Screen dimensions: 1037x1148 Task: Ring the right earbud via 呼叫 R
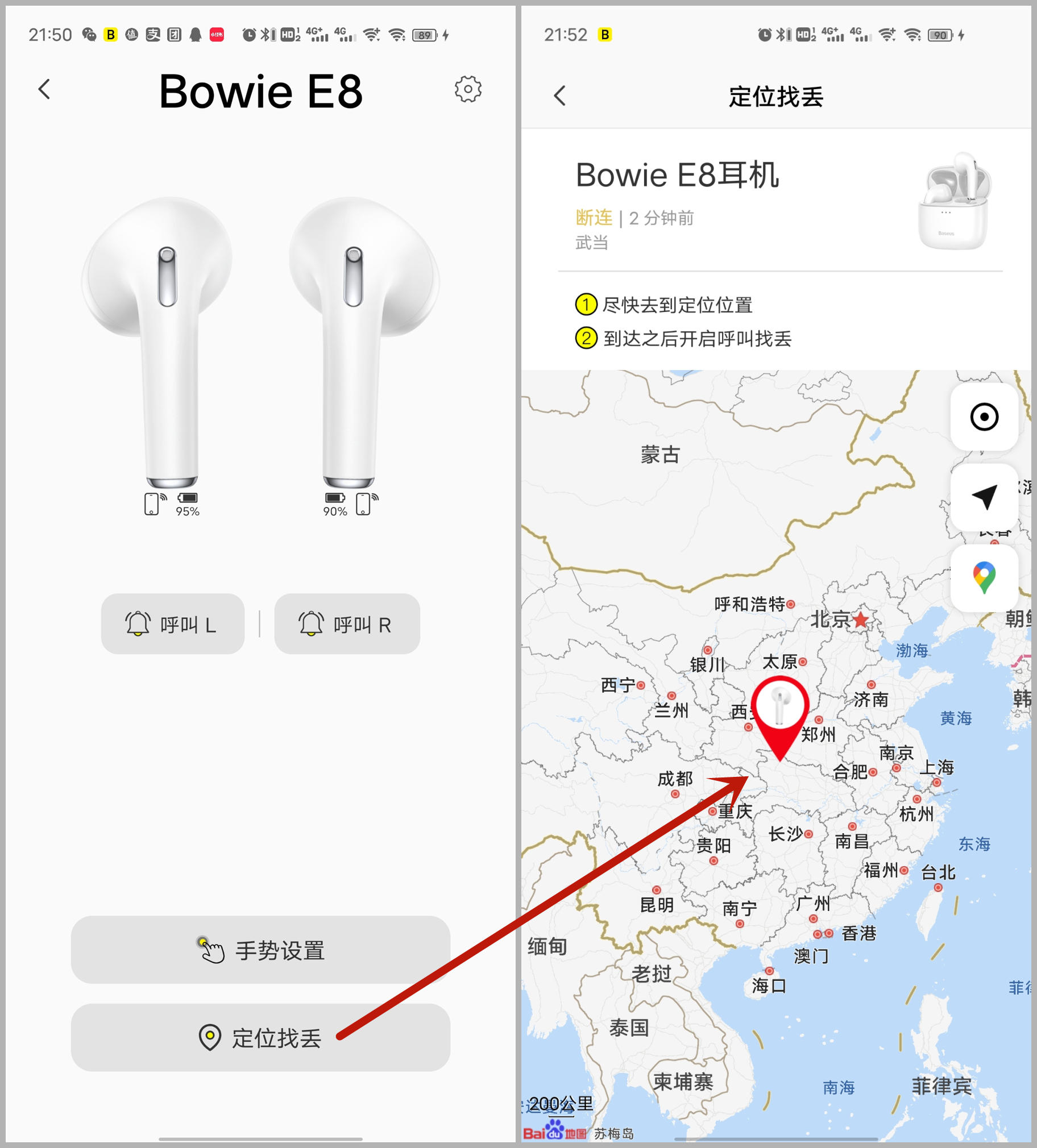point(347,623)
